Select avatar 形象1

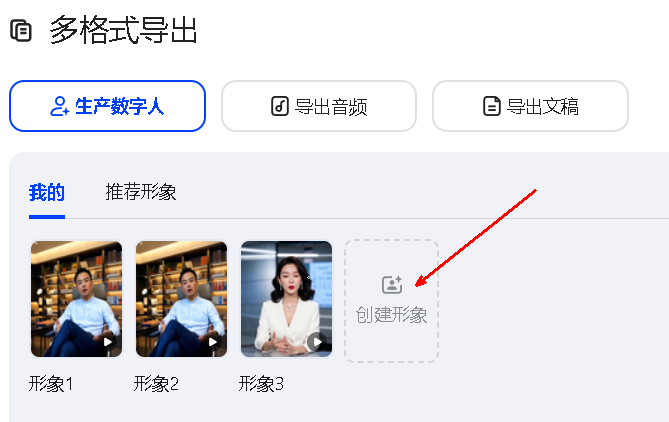[x=76, y=299]
